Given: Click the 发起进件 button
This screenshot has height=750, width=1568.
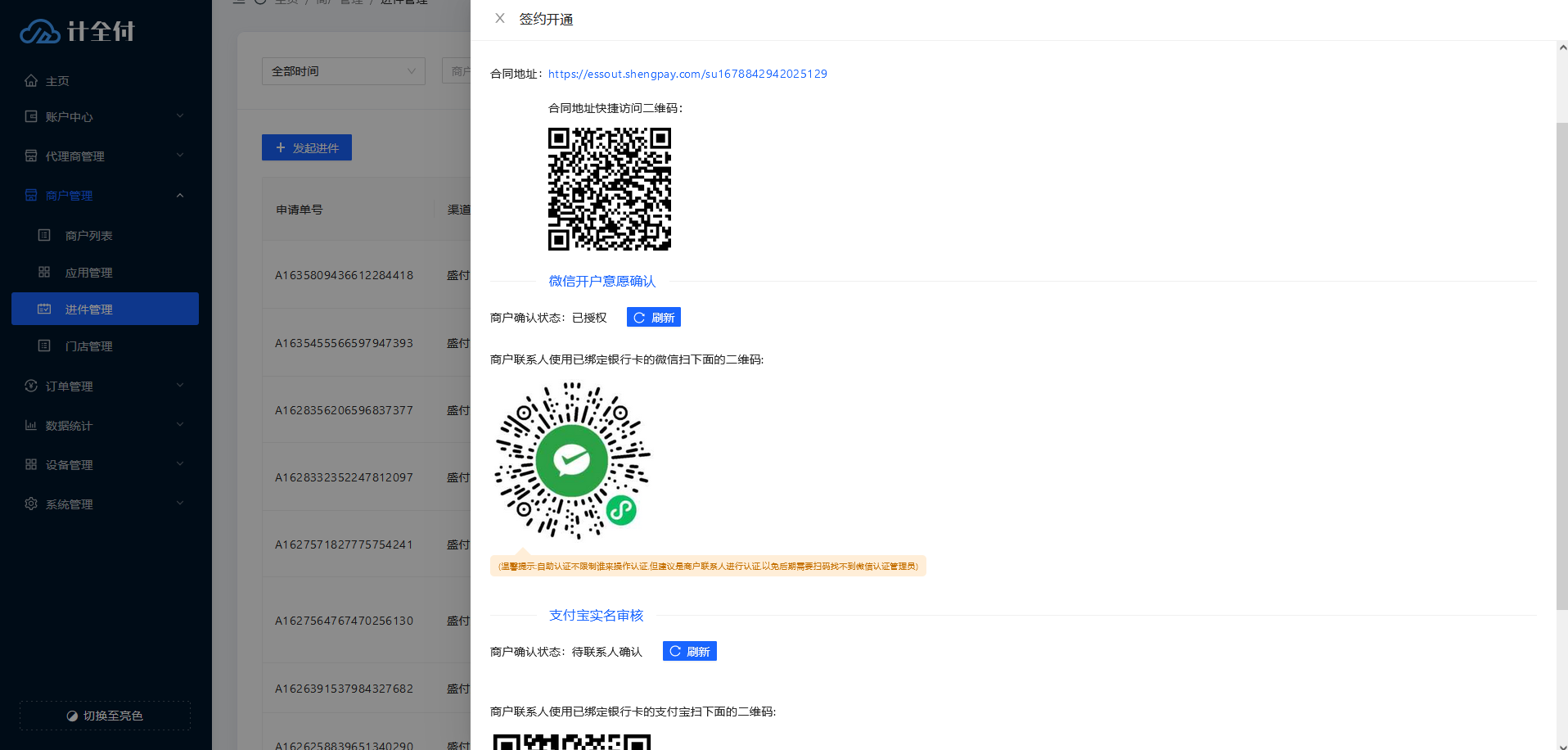Looking at the screenshot, I should click(307, 147).
